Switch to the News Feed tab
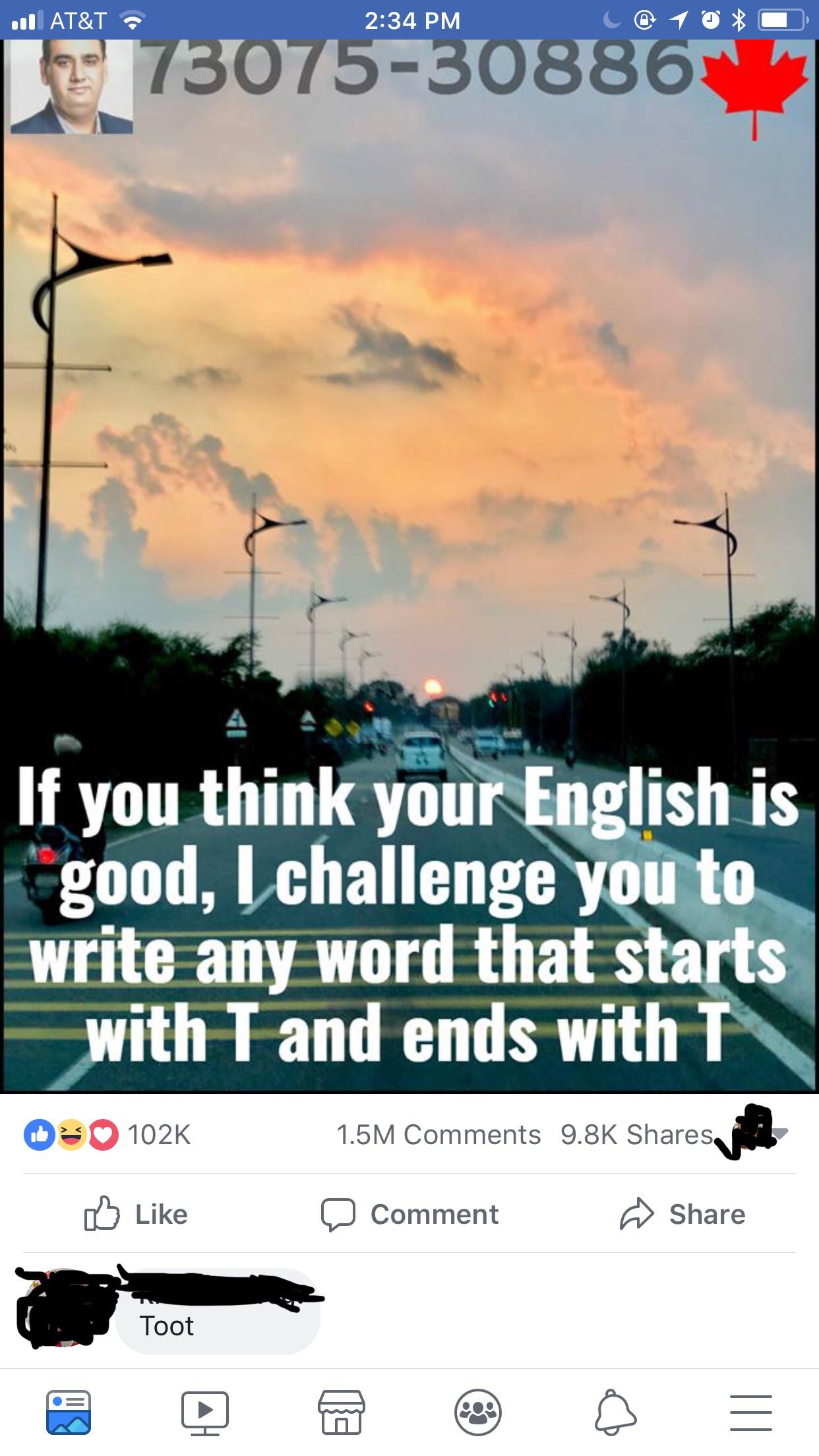The height and width of the screenshot is (1456, 819). coord(69,1412)
